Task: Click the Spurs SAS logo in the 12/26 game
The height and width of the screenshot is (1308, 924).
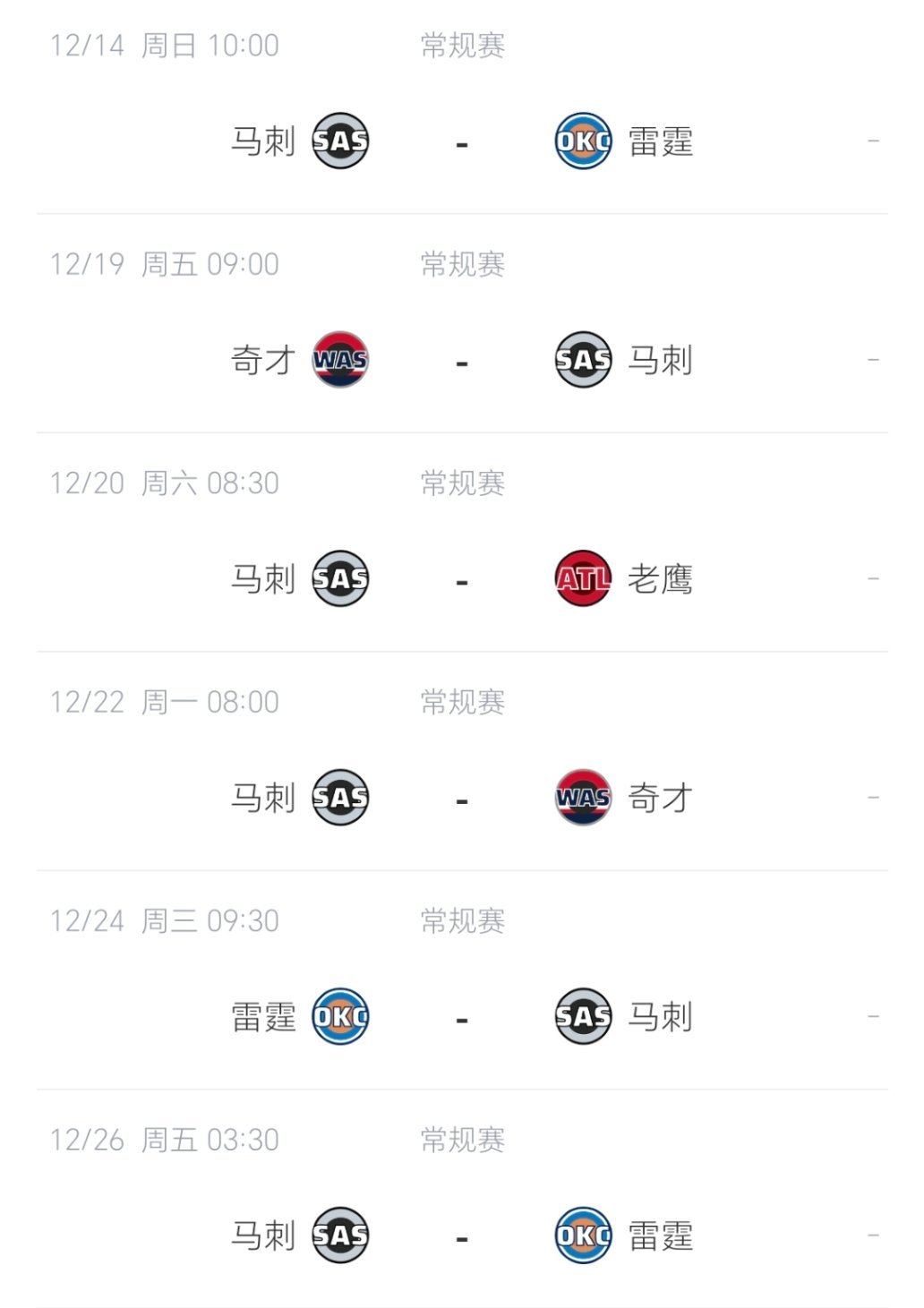Action: (340, 1235)
